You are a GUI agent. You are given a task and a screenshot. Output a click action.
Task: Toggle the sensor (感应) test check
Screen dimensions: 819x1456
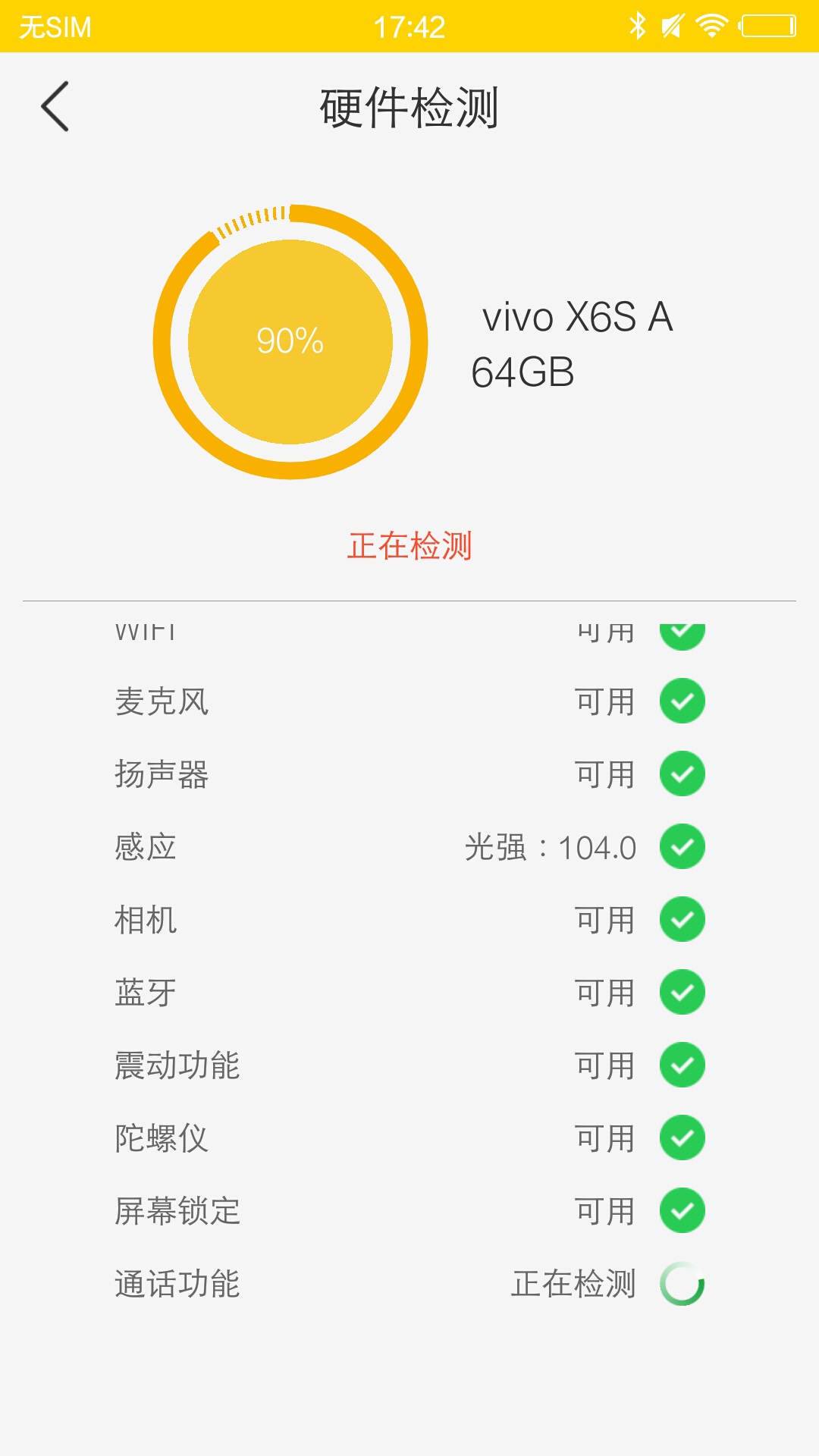pos(682,848)
